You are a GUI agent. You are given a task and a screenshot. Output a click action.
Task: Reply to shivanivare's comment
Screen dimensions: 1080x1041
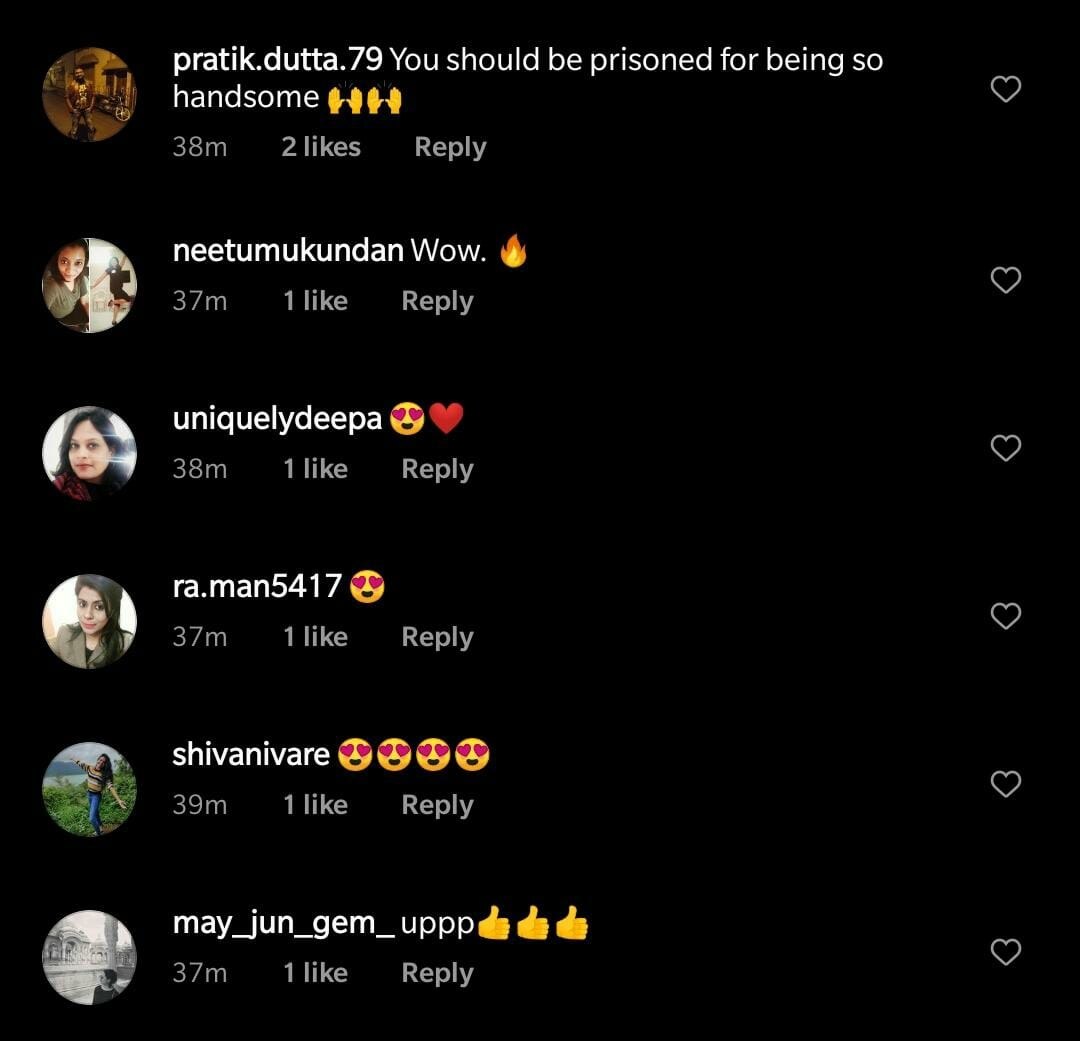point(437,805)
